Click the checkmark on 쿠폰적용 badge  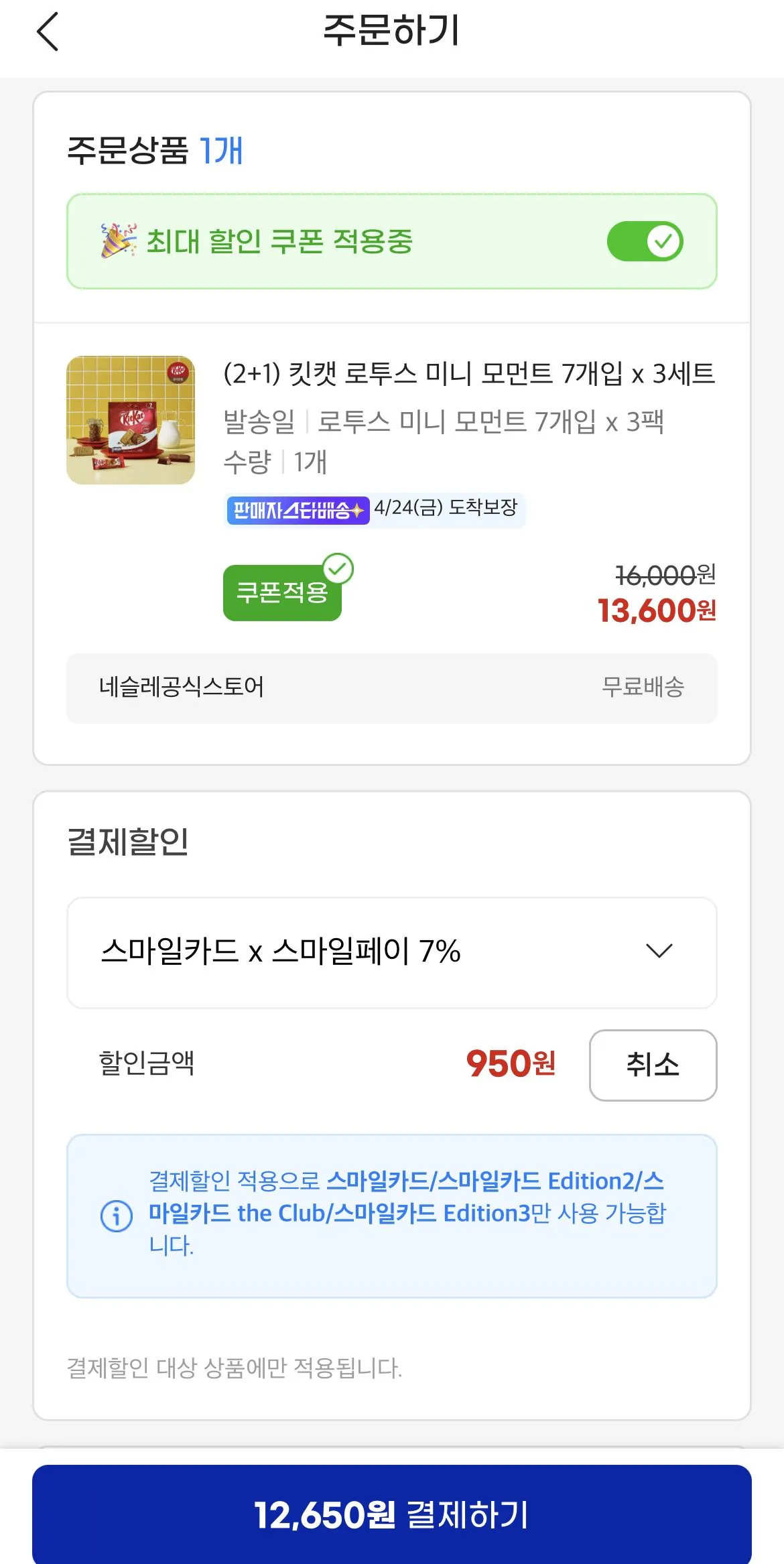339,569
